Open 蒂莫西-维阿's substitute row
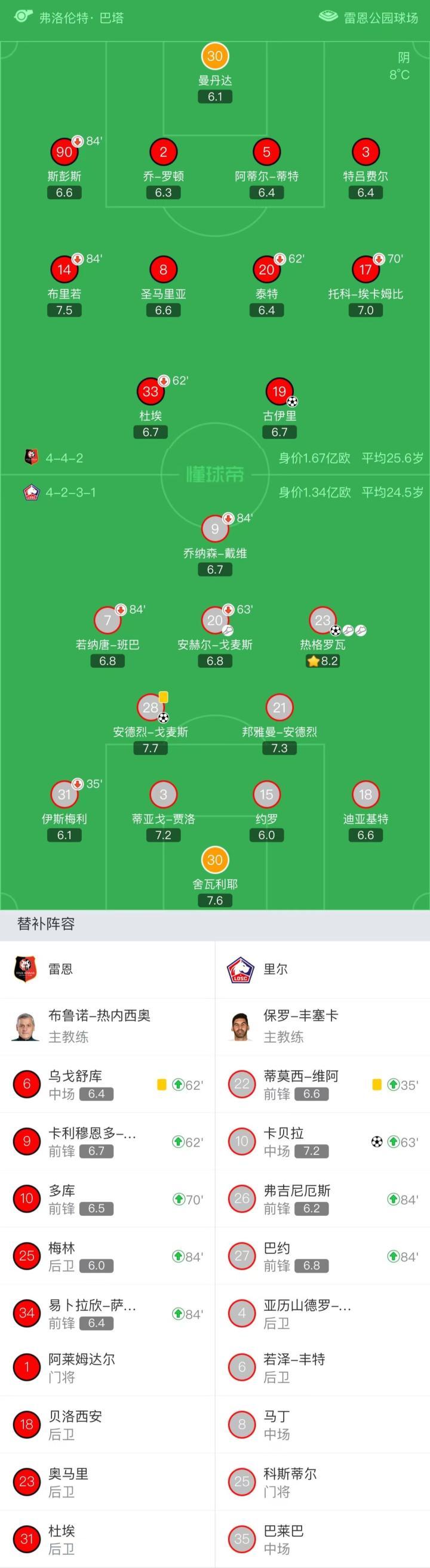This screenshot has height=1568, width=430. [322, 1084]
